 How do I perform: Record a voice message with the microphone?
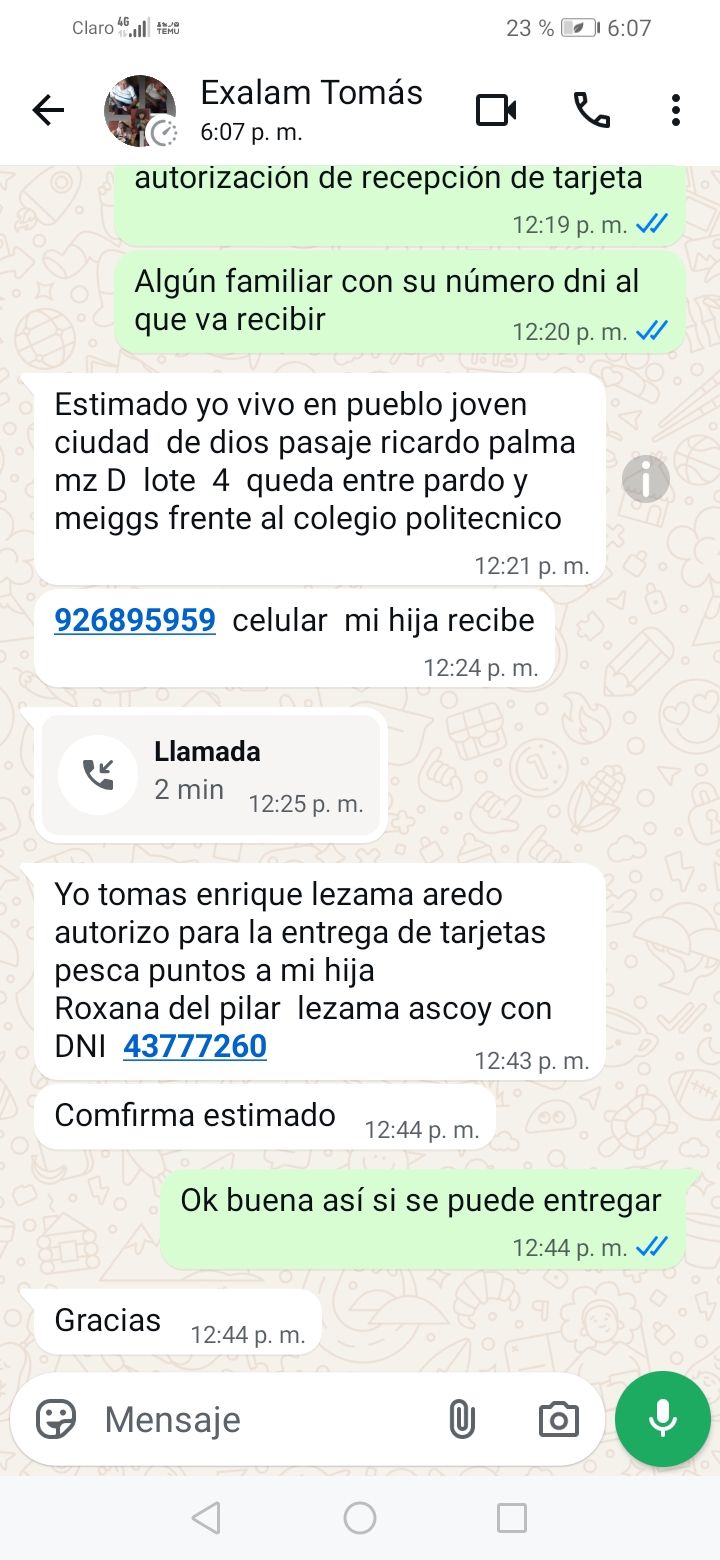coord(661,1419)
